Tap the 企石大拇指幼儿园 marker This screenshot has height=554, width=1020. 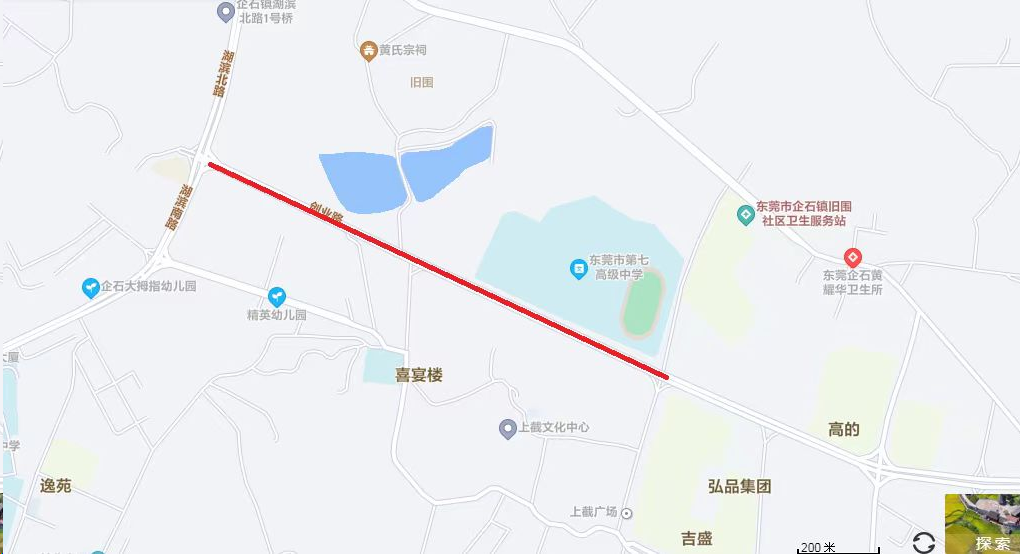pos(91,288)
